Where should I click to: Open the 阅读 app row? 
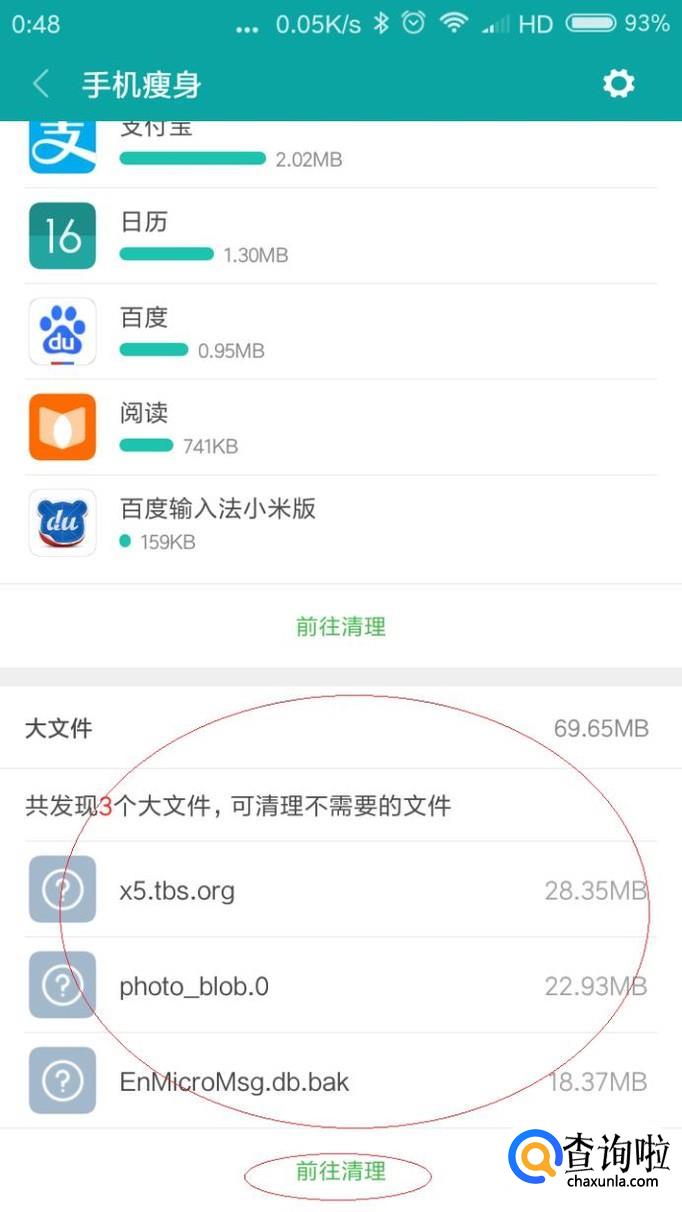point(340,427)
